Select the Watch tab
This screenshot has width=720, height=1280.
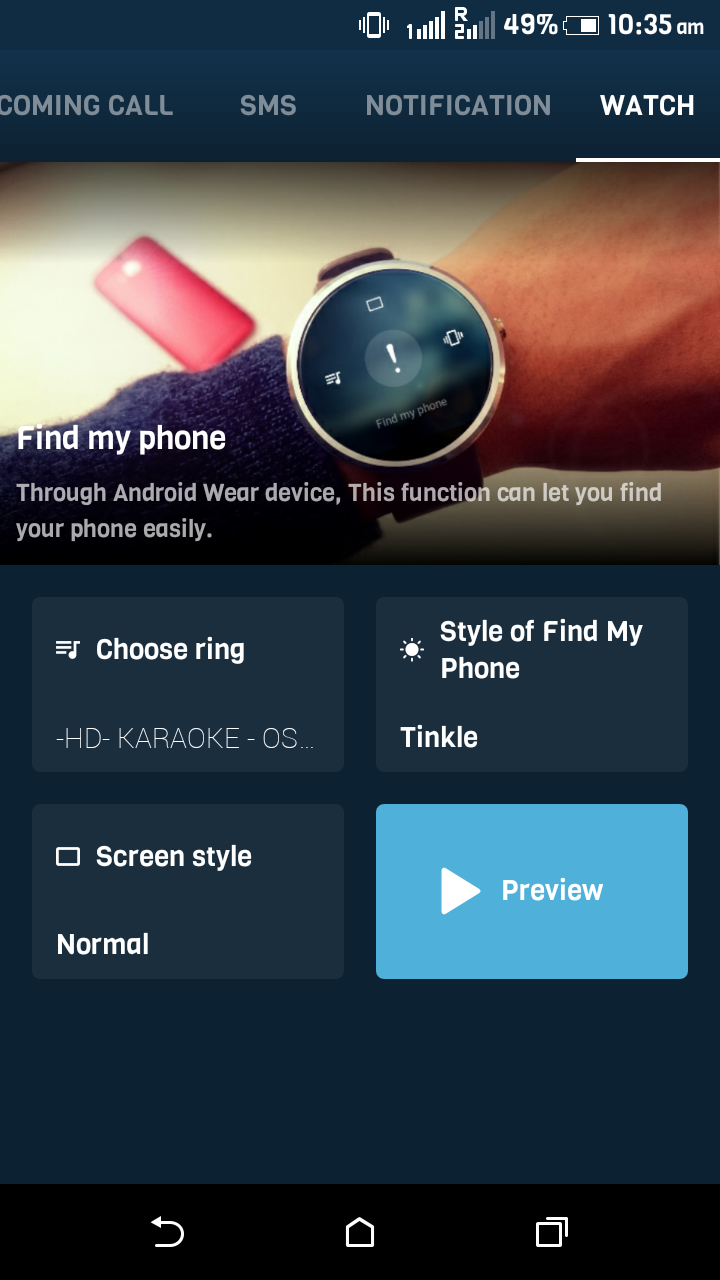647,106
